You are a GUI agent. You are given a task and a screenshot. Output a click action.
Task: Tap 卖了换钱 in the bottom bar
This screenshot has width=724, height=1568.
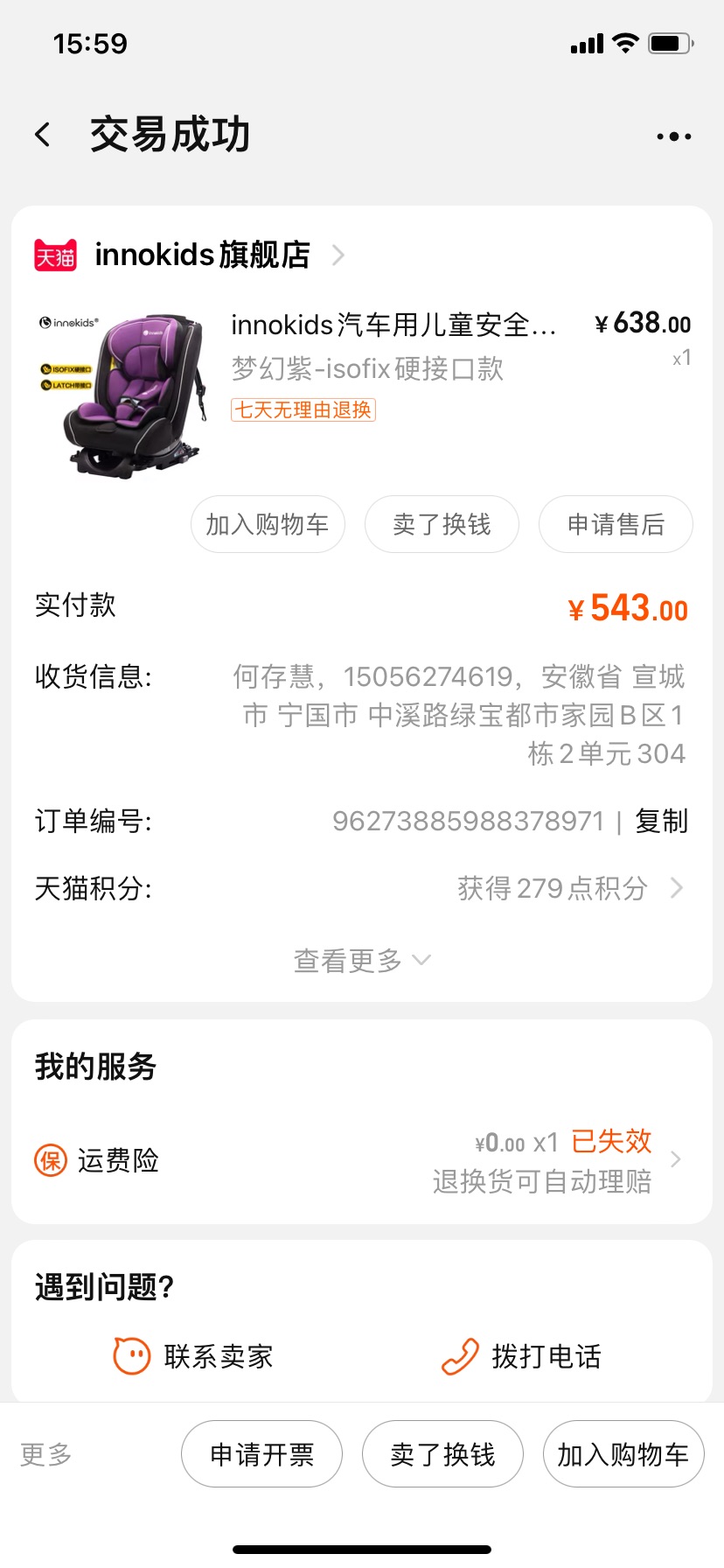click(442, 1454)
